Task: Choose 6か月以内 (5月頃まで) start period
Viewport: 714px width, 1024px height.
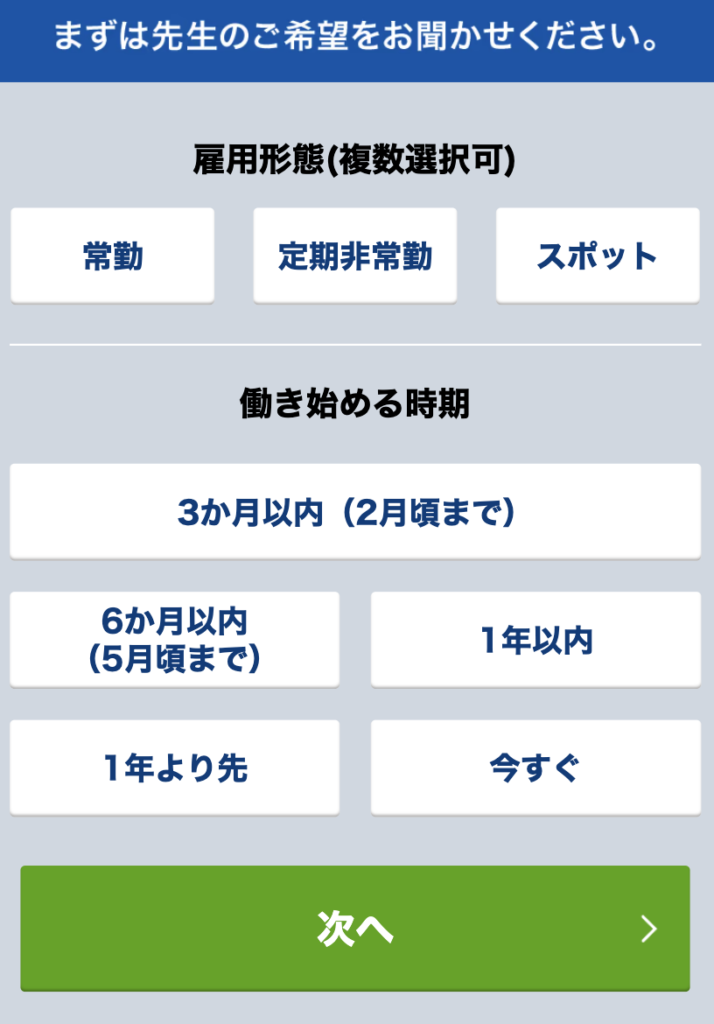Action: 174,640
